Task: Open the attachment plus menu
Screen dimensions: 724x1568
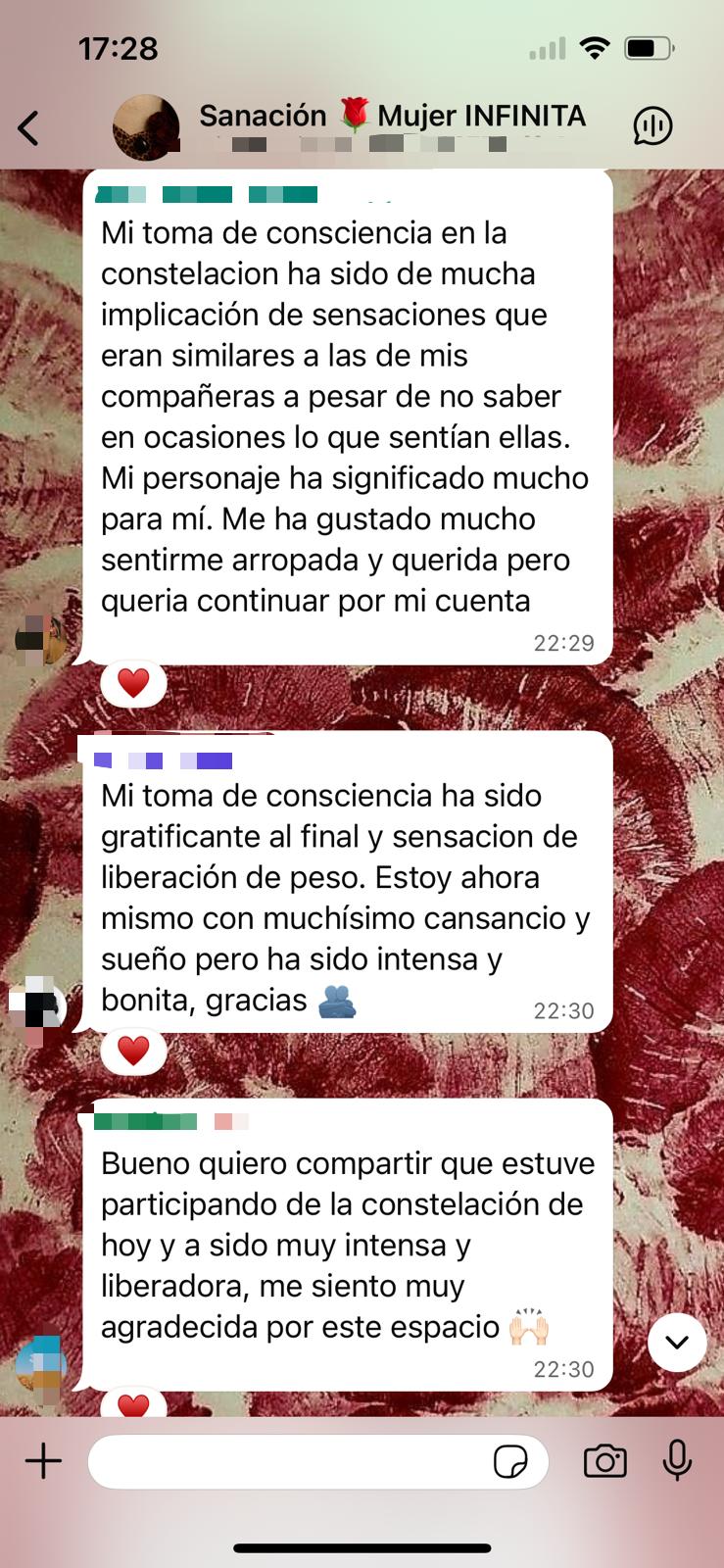Action: click(43, 1461)
